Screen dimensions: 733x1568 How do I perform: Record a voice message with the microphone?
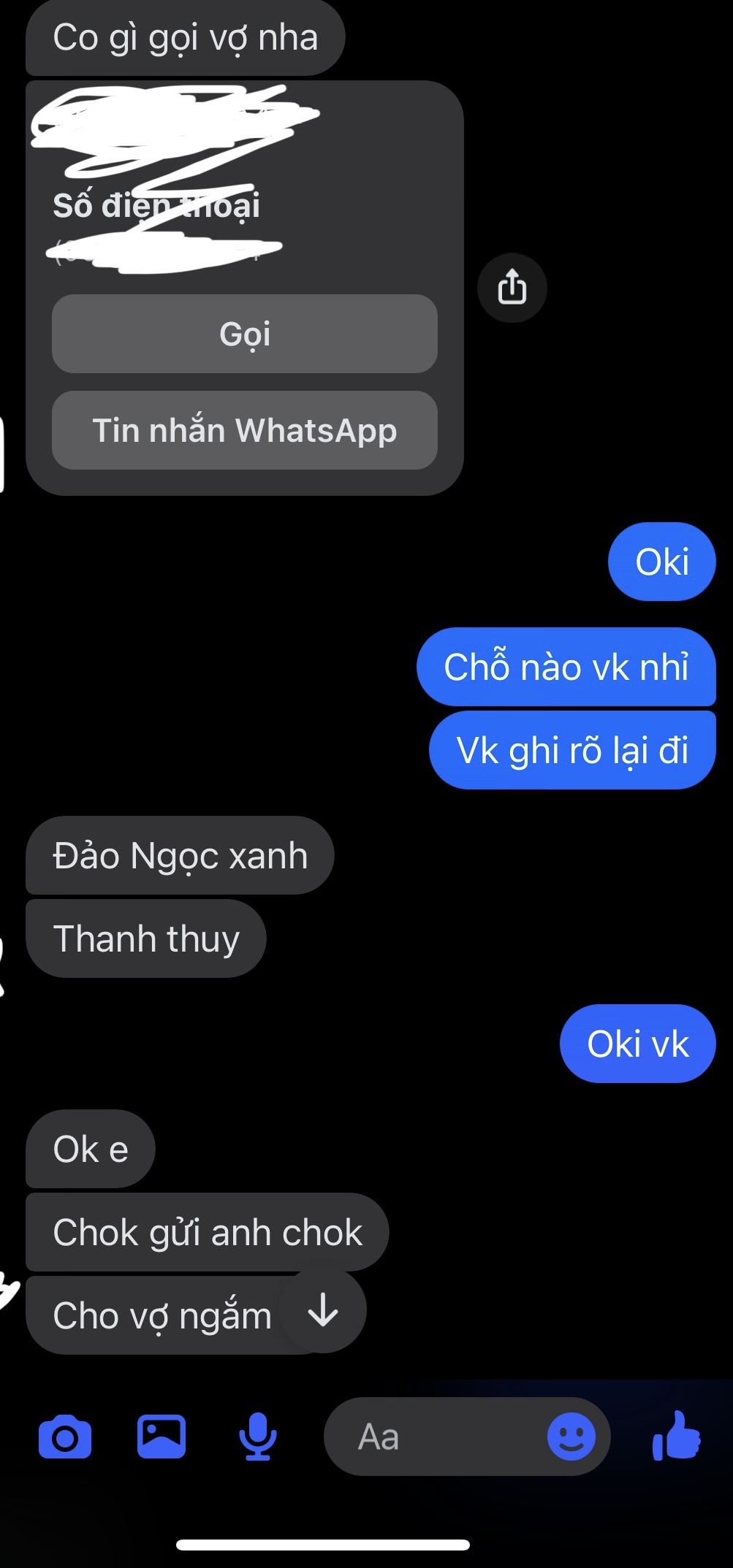[257, 1437]
